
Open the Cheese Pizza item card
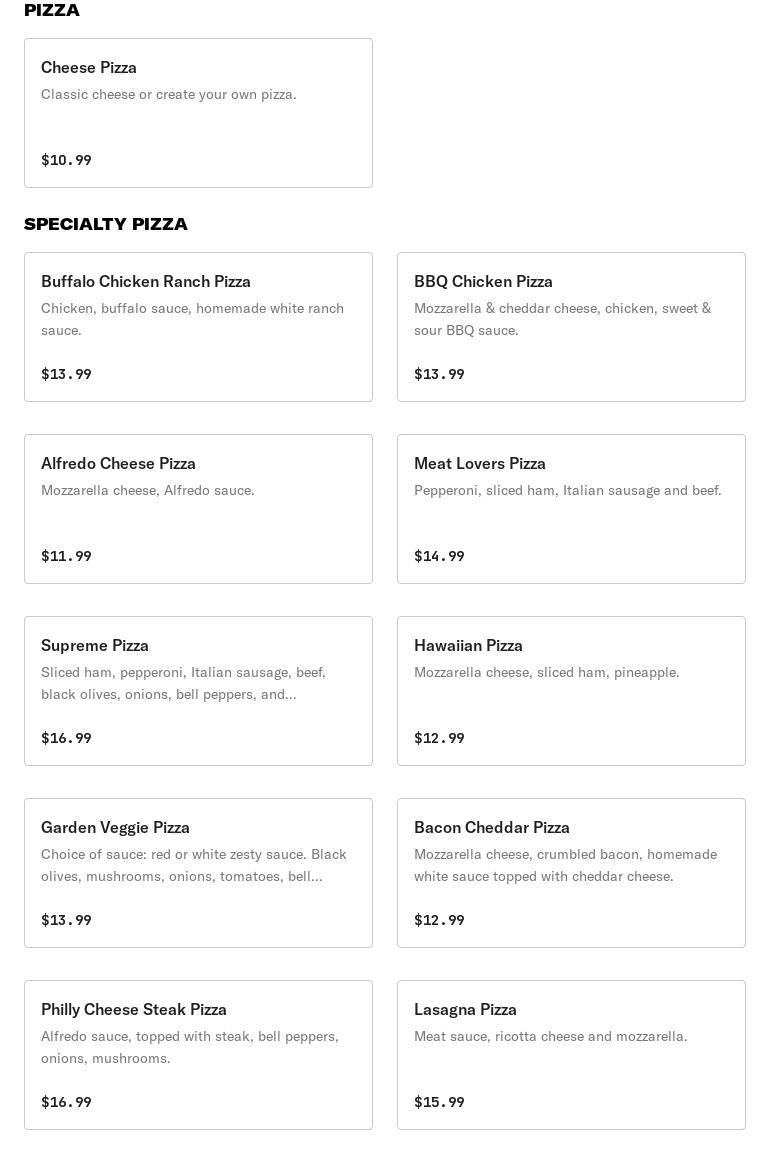[x=198, y=113]
